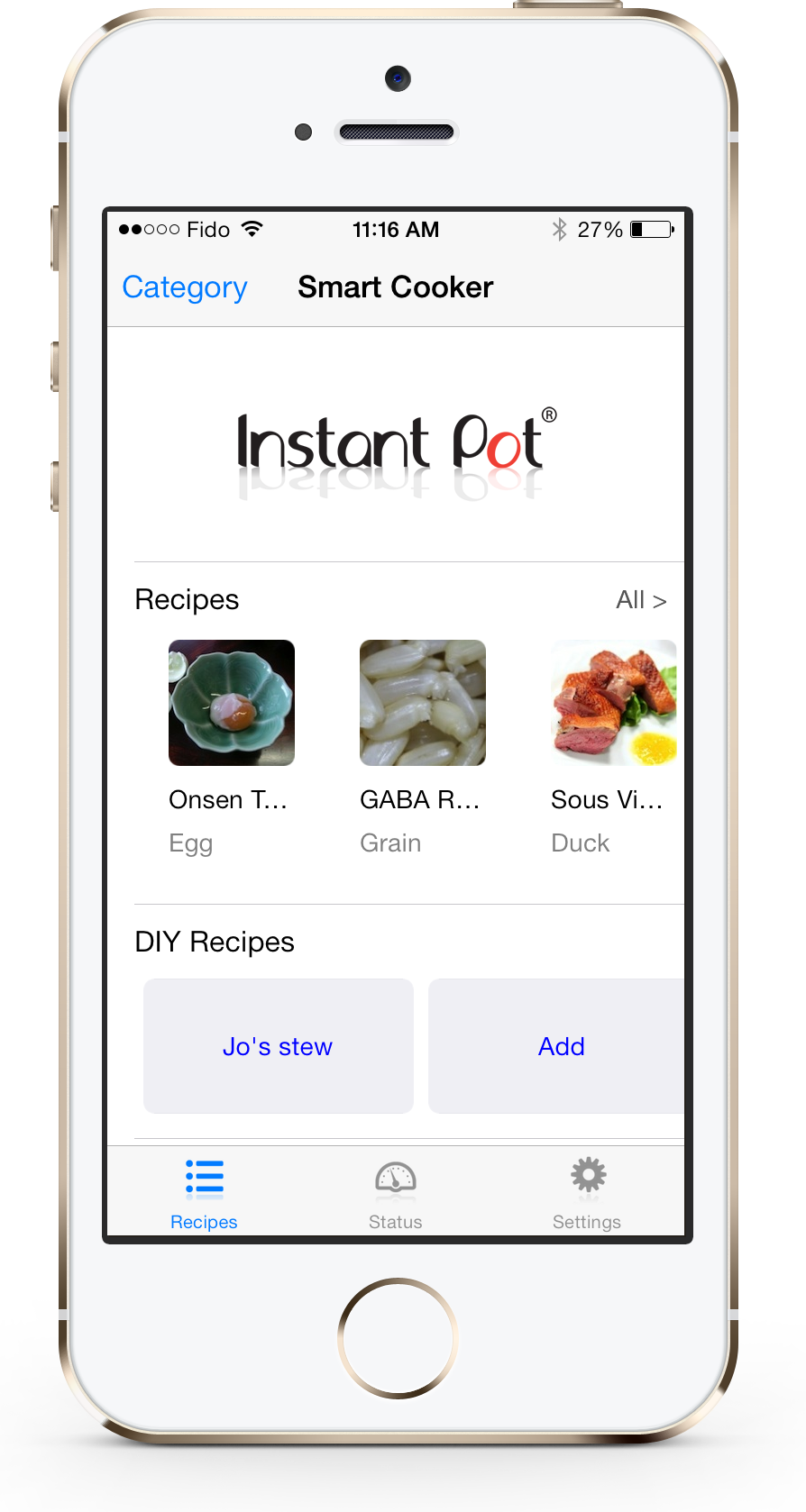Open Jo's stew DIY recipe
The width and height of the screenshot is (806, 1512).
pos(278,1046)
